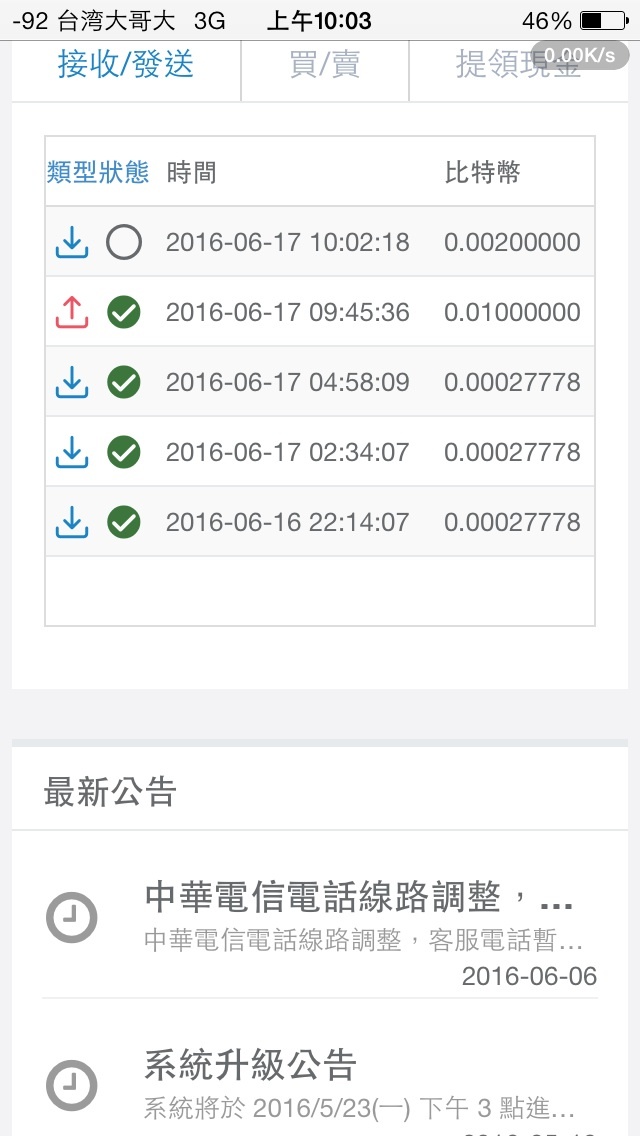Open the transaction dated 2016-06-16 22:14:07
The height and width of the screenshot is (1136, 640).
pyautogui.click(x=320, y=522)
